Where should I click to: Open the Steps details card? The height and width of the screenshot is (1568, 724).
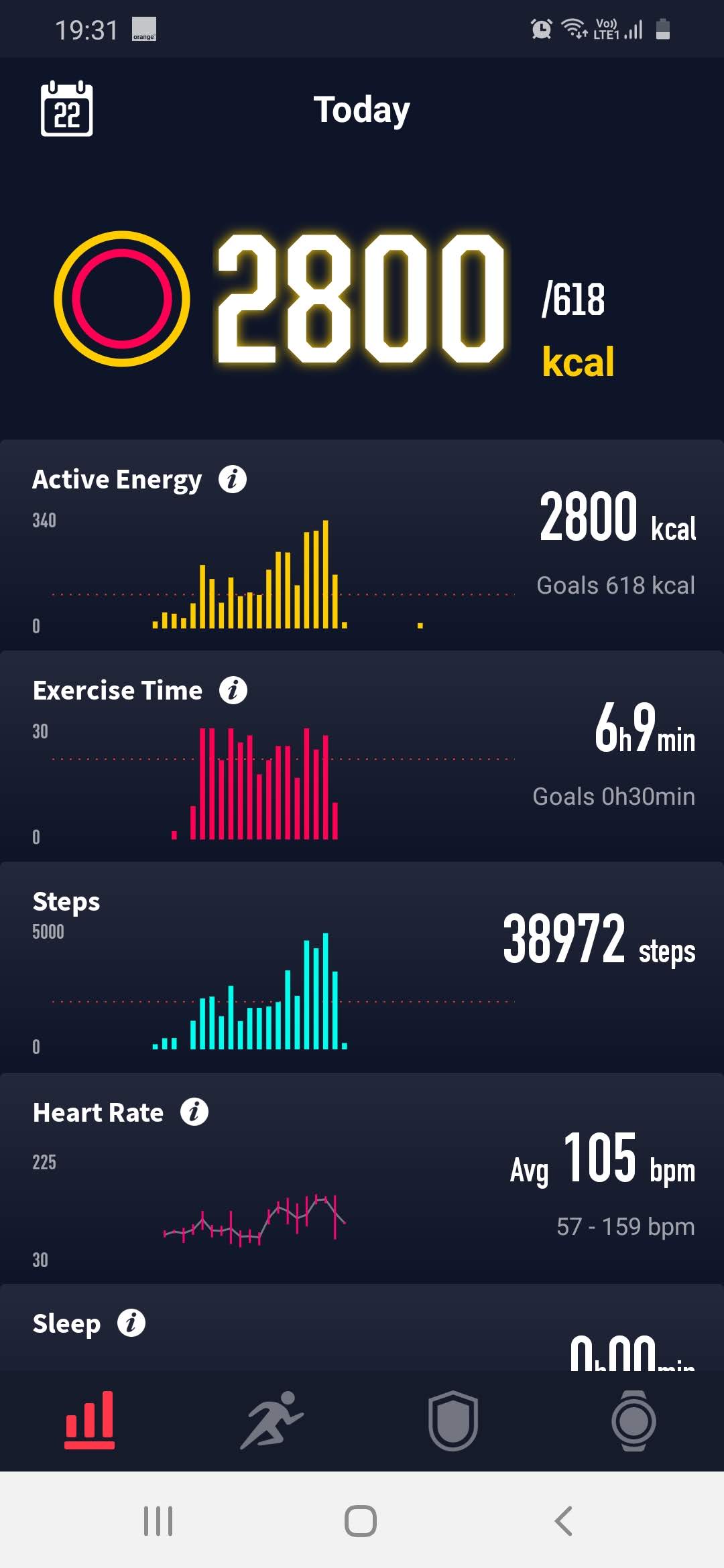point(362,967)
